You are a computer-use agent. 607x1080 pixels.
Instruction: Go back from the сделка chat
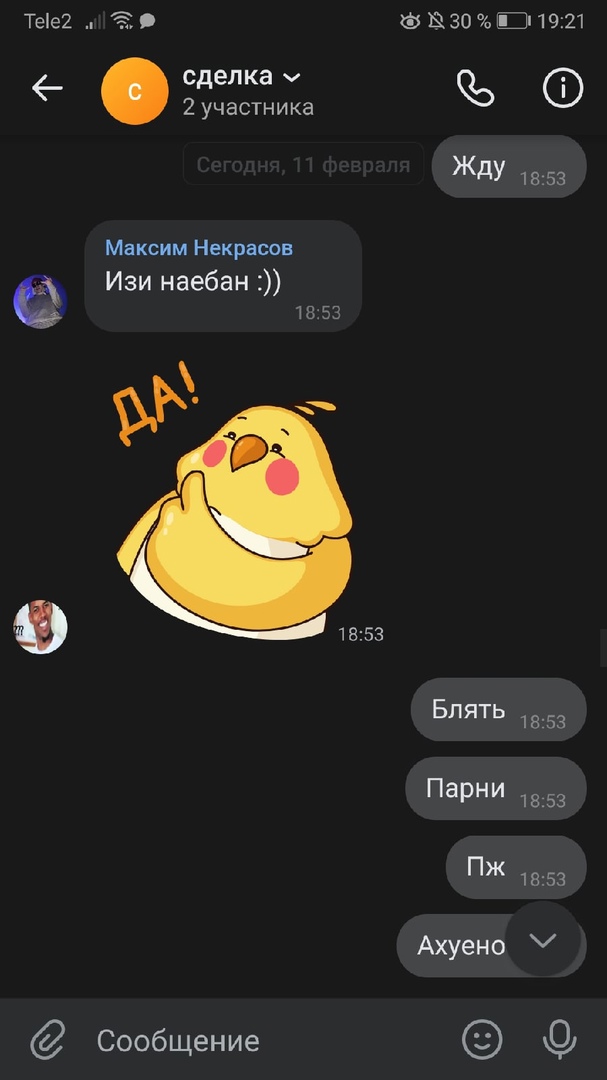click(47, 89)
